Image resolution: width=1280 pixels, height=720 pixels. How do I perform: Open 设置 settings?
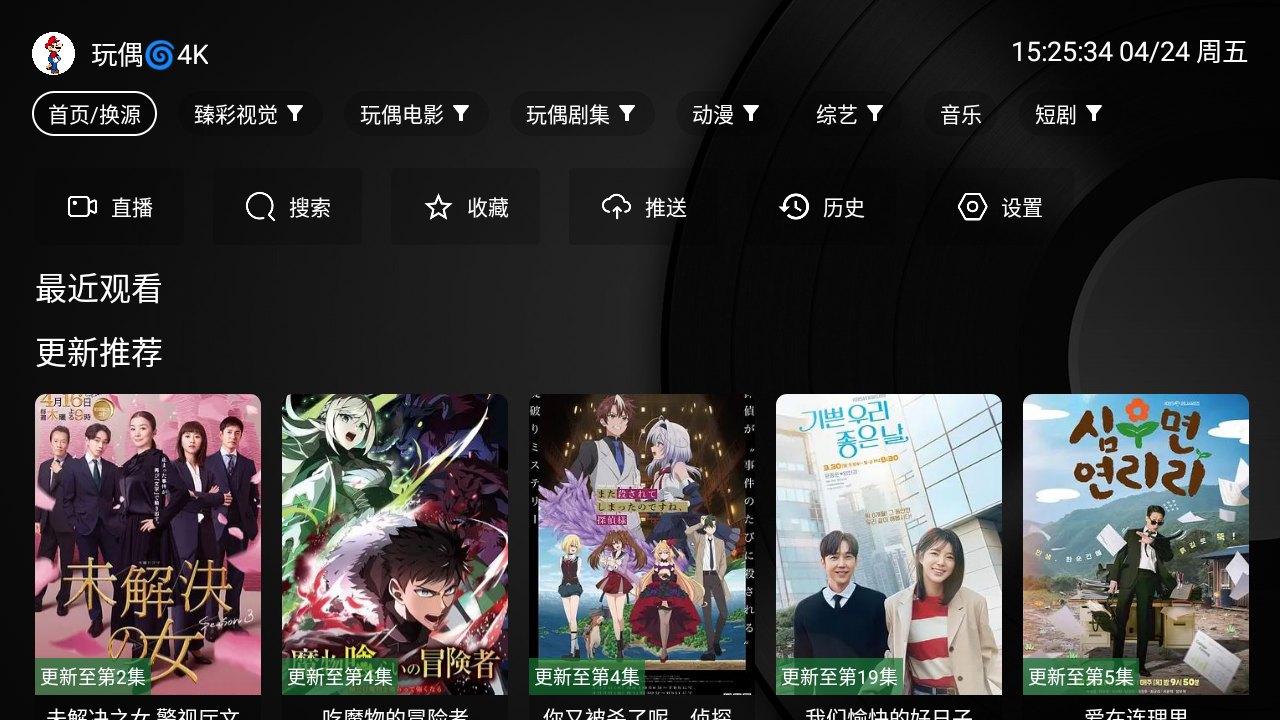coord(1000,207)
